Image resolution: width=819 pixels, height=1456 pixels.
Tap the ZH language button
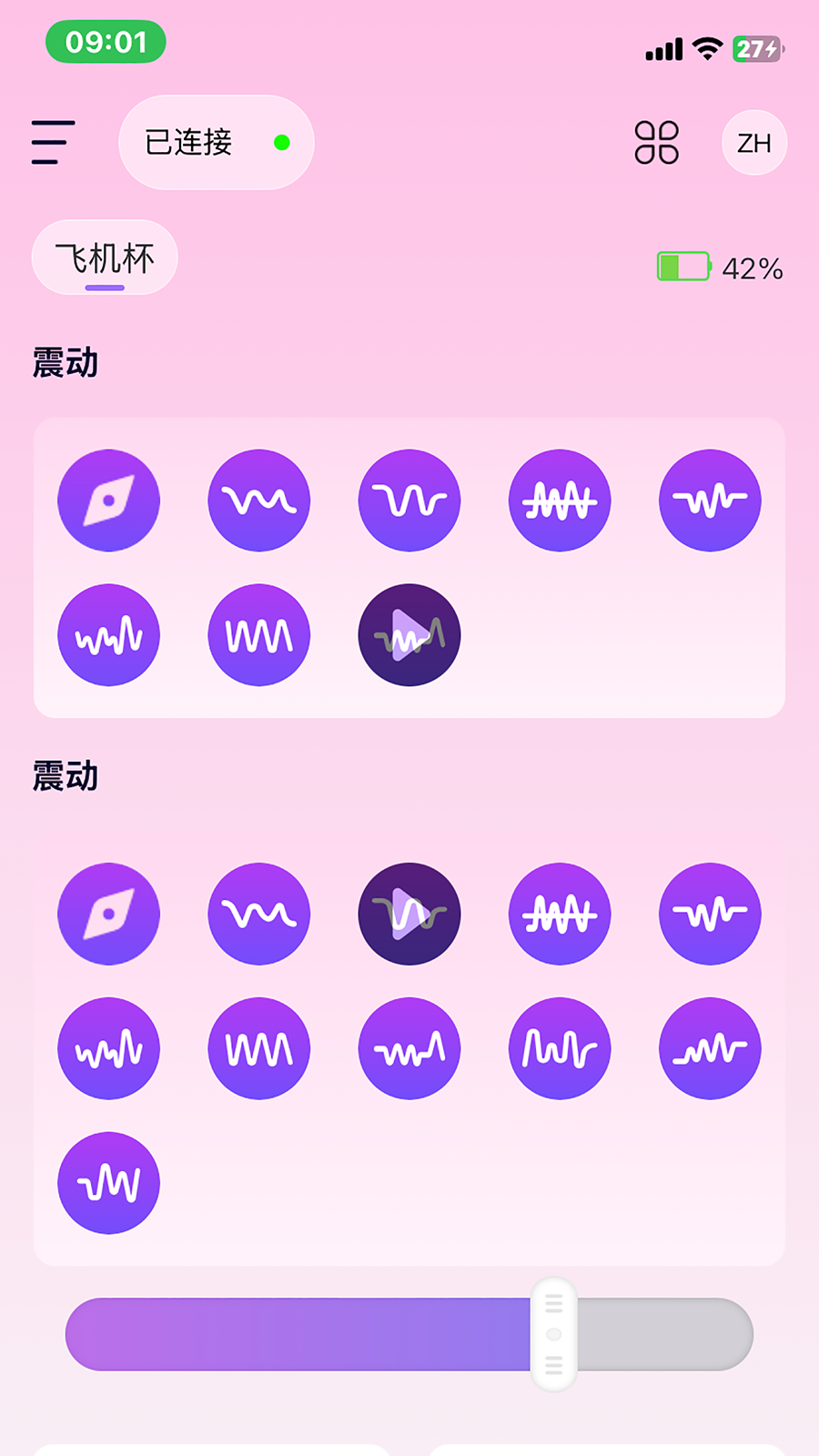click(x=753, y=143)
